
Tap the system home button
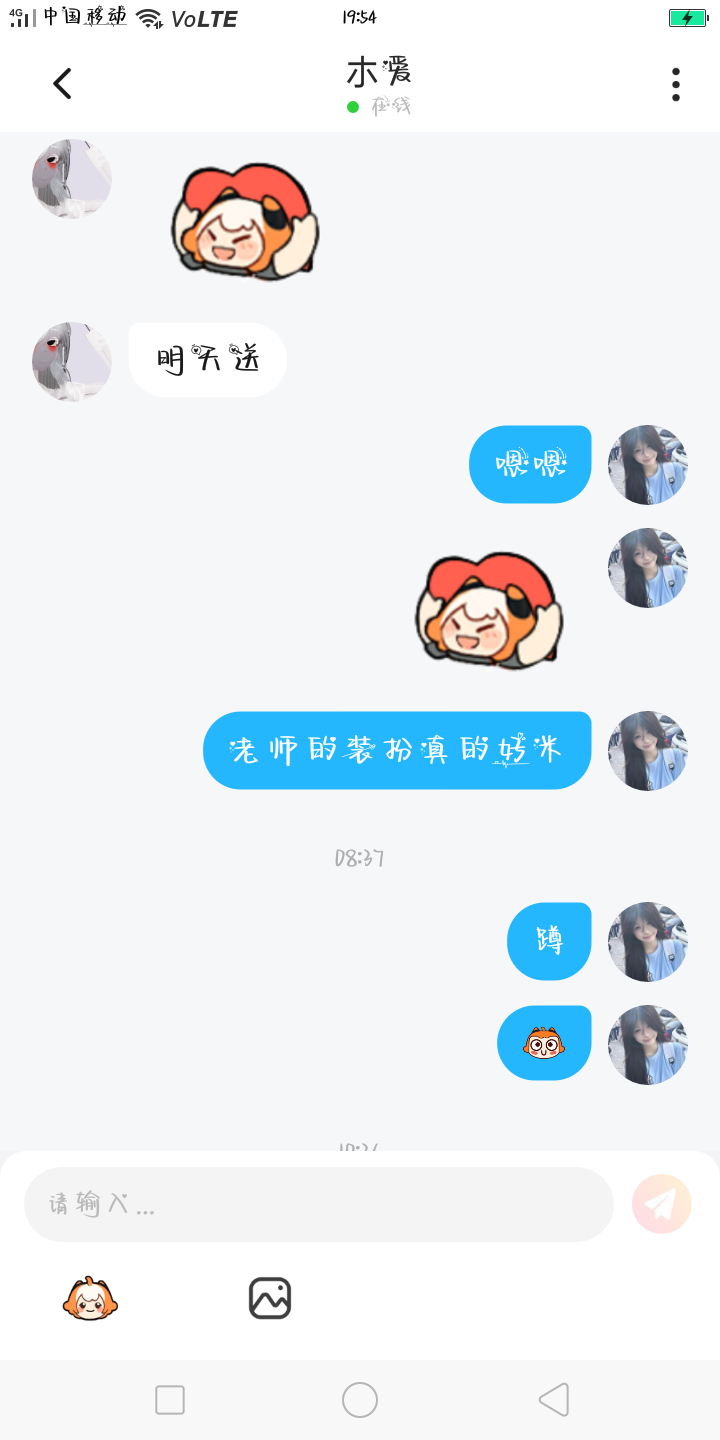click(360, 1400)
